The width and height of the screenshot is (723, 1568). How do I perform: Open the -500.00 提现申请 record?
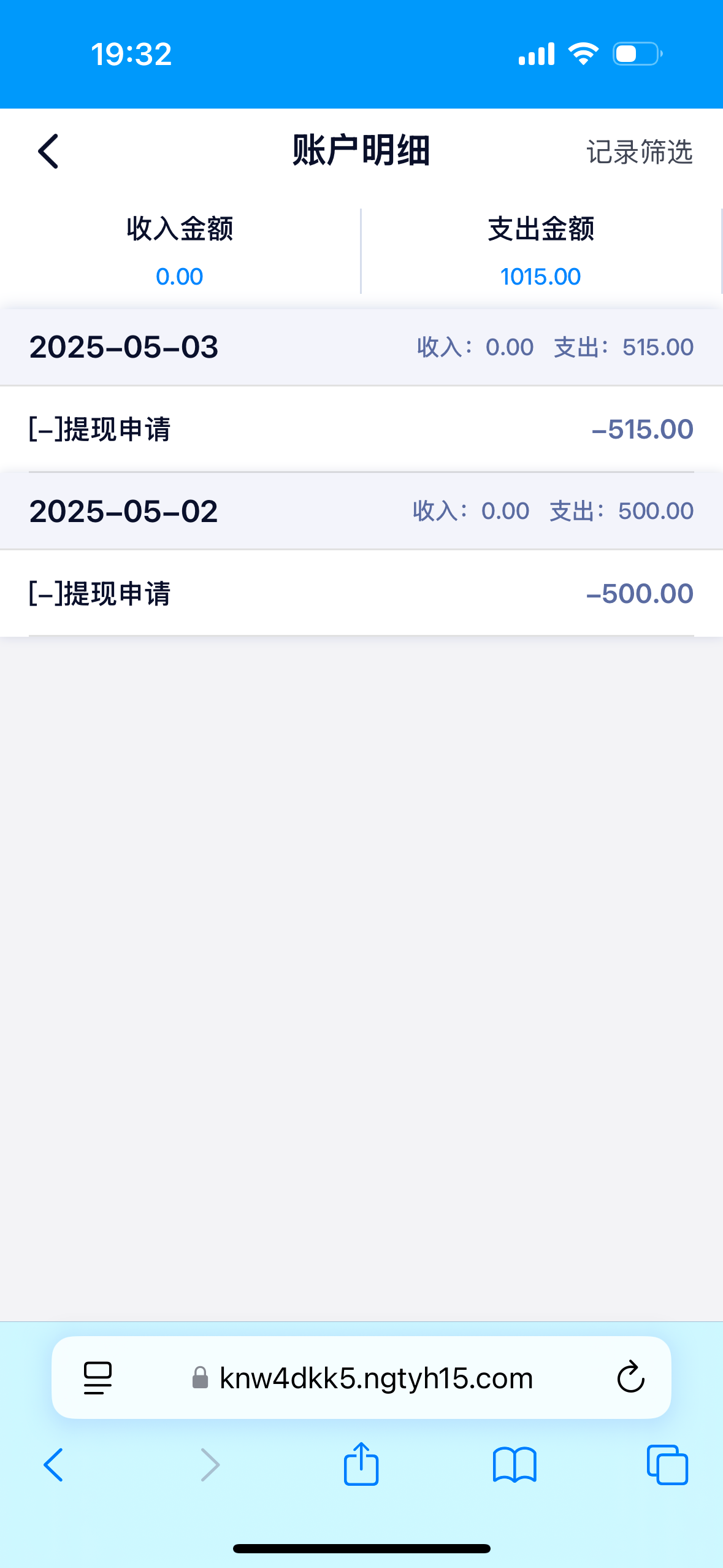click(x=361, y=593)
